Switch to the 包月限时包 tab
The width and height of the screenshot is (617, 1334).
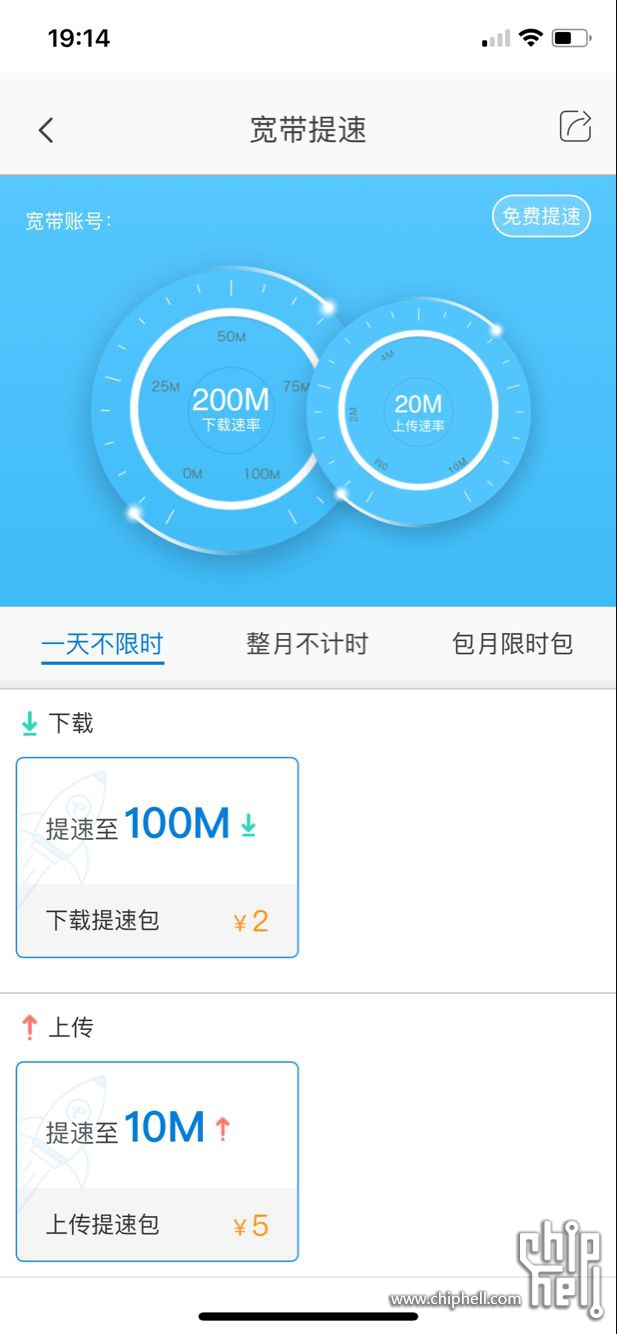[x=512, y=644]
